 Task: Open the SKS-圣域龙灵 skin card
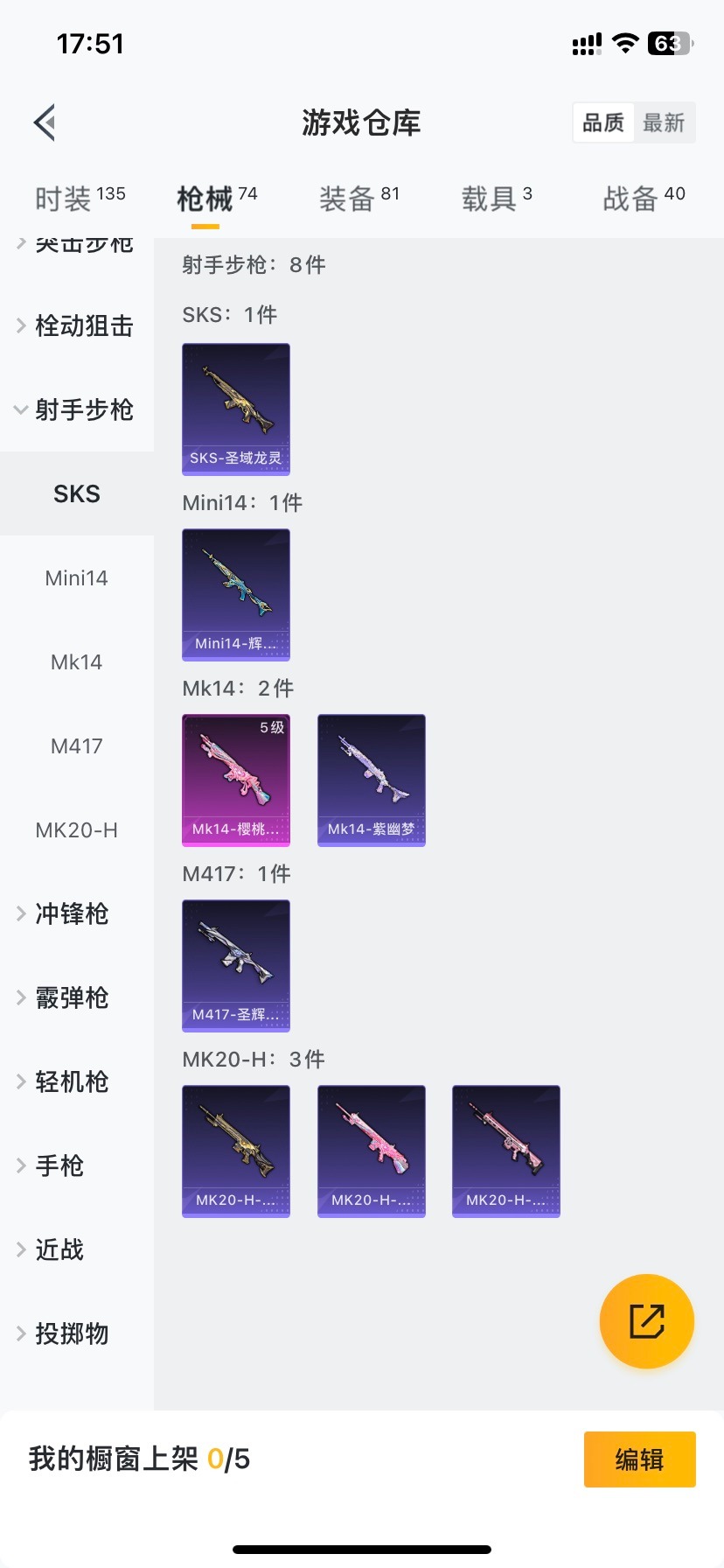click(236, 409)
